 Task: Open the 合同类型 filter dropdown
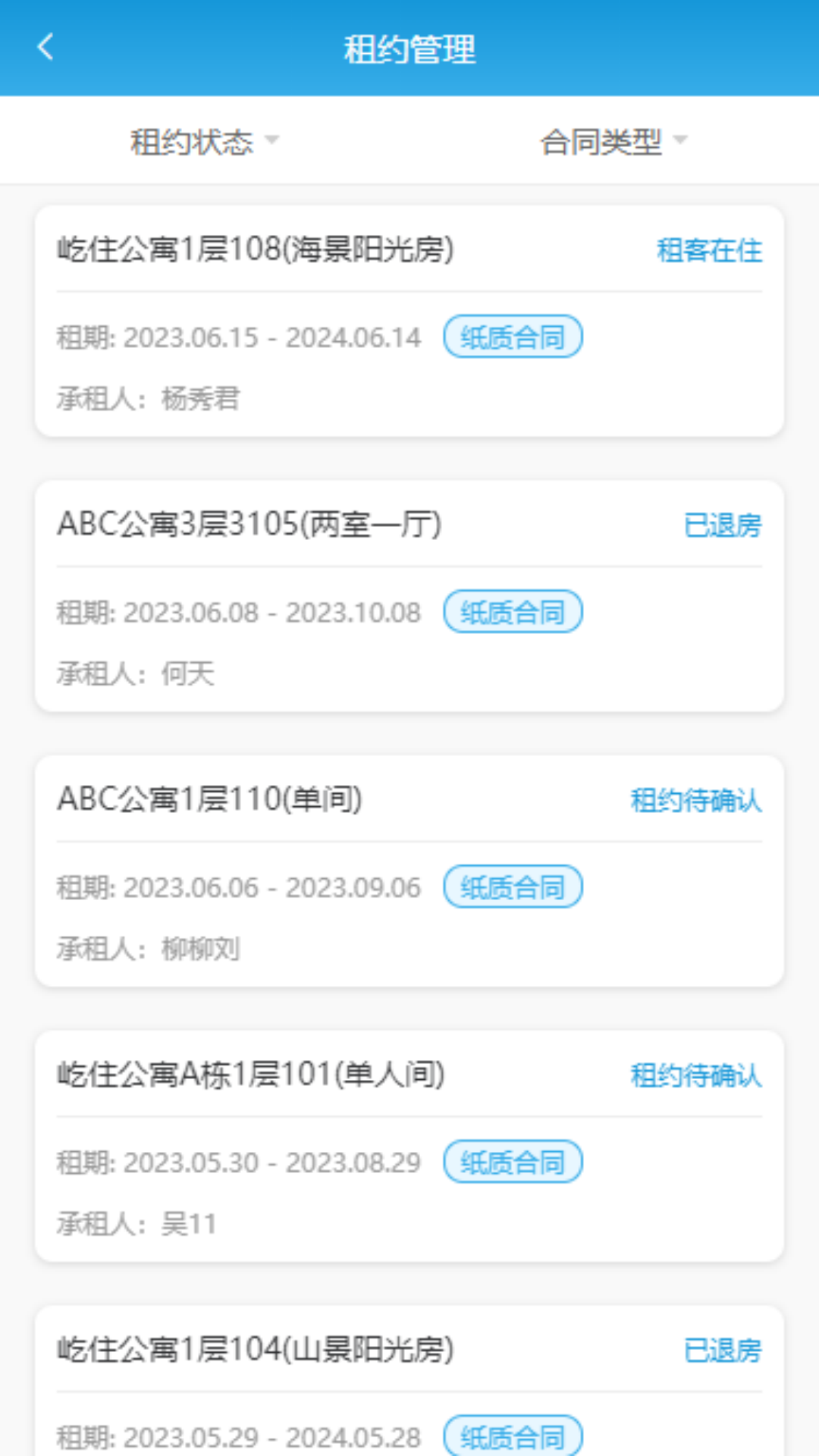[614, 141]
